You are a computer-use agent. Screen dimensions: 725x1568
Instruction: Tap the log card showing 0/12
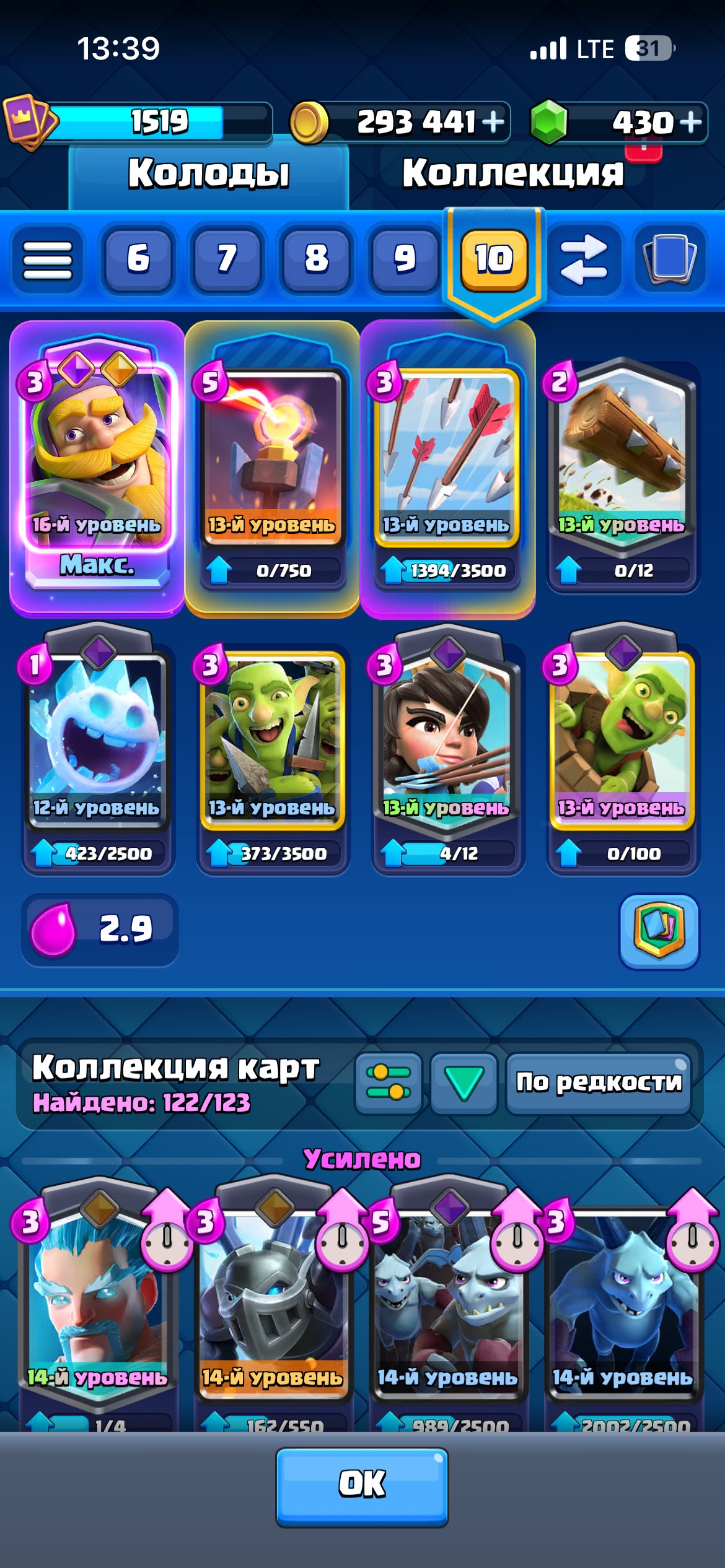[x=623, y=474]
